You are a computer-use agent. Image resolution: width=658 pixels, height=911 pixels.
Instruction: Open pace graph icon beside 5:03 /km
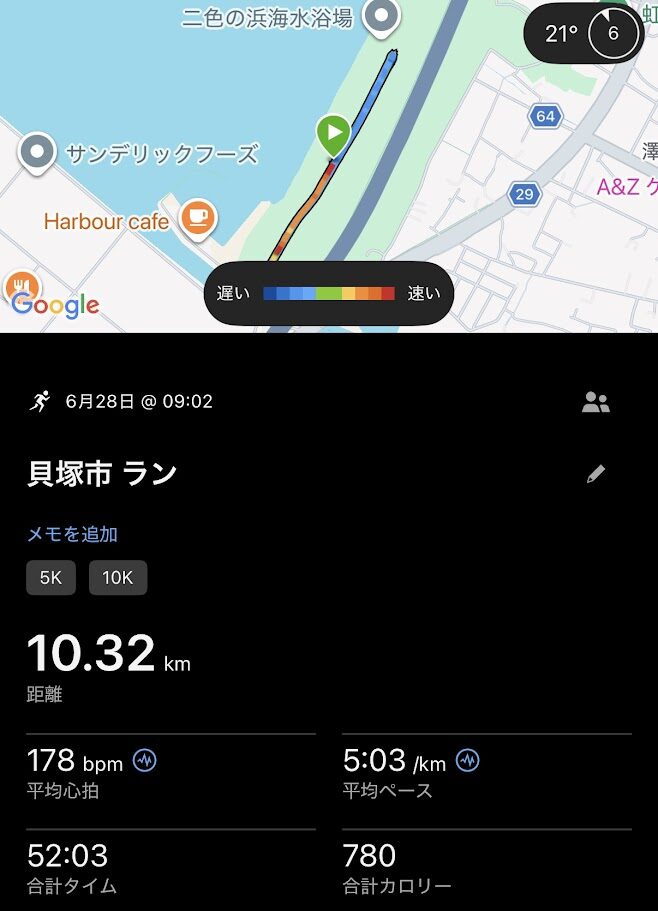coord(468,760)
